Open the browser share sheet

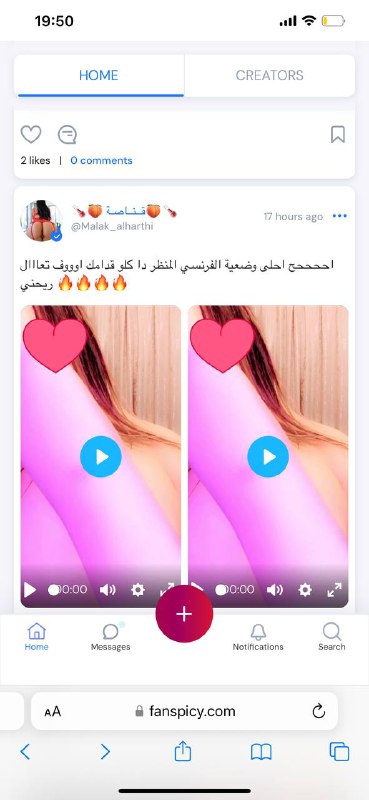[183, 751]
